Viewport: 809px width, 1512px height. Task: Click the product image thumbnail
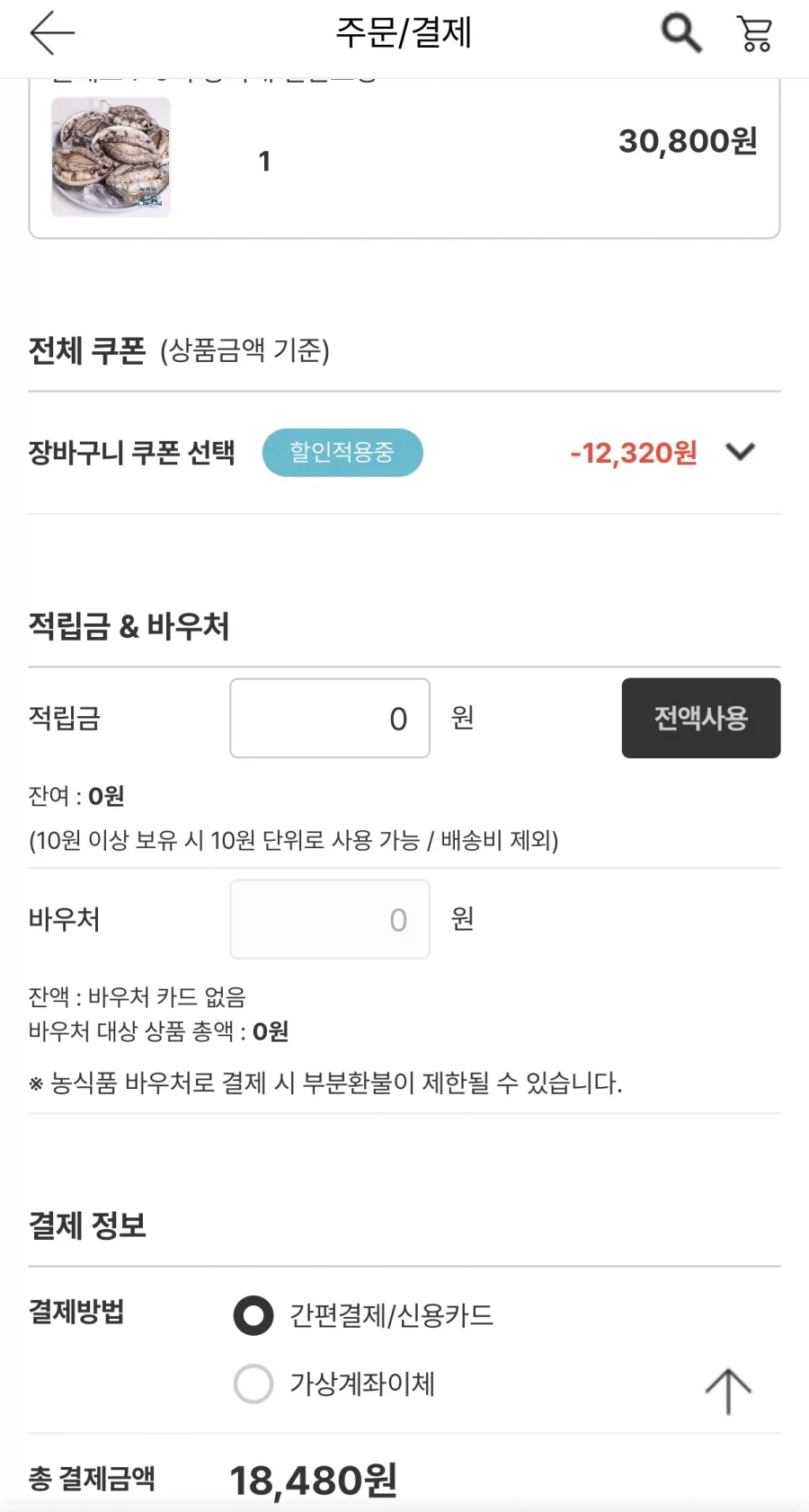pos(110,156)
